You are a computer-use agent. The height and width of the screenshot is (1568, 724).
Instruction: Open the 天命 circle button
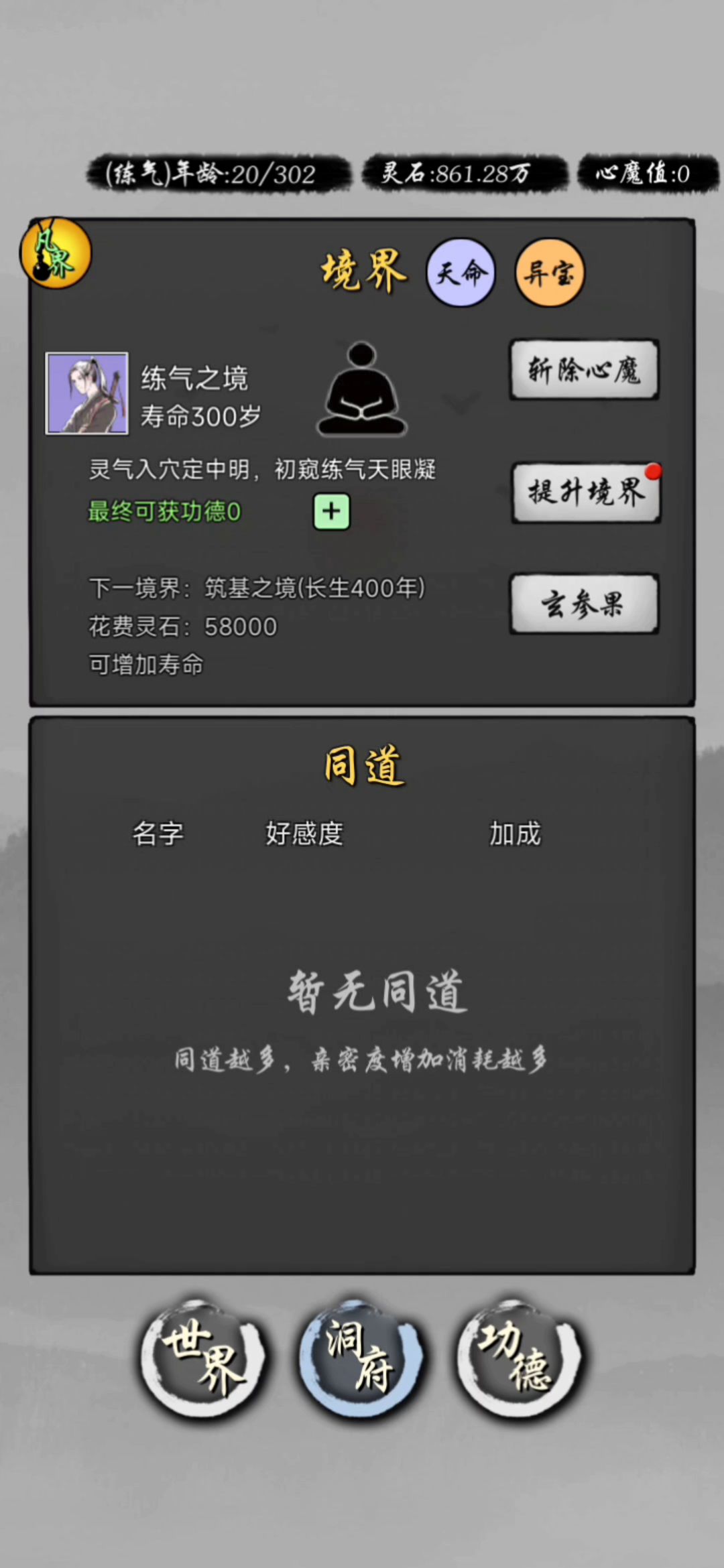point(461,273)
